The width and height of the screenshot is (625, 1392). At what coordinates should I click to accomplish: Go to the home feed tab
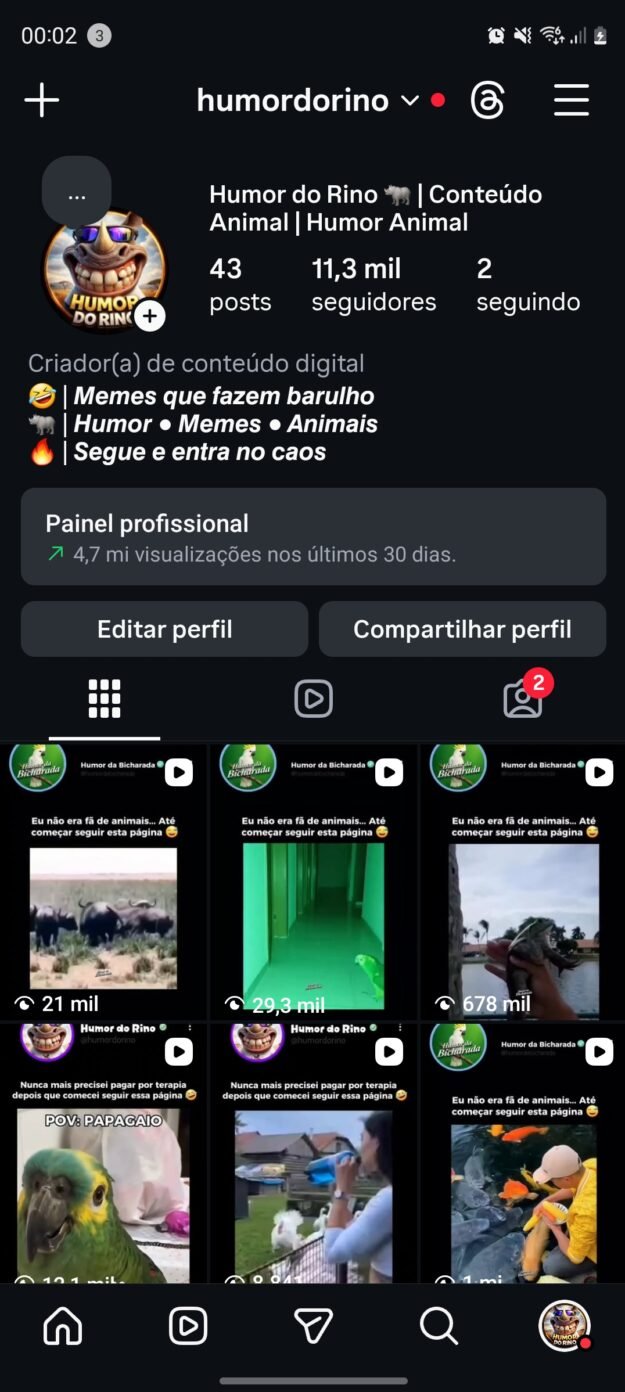pos(63,1326)
